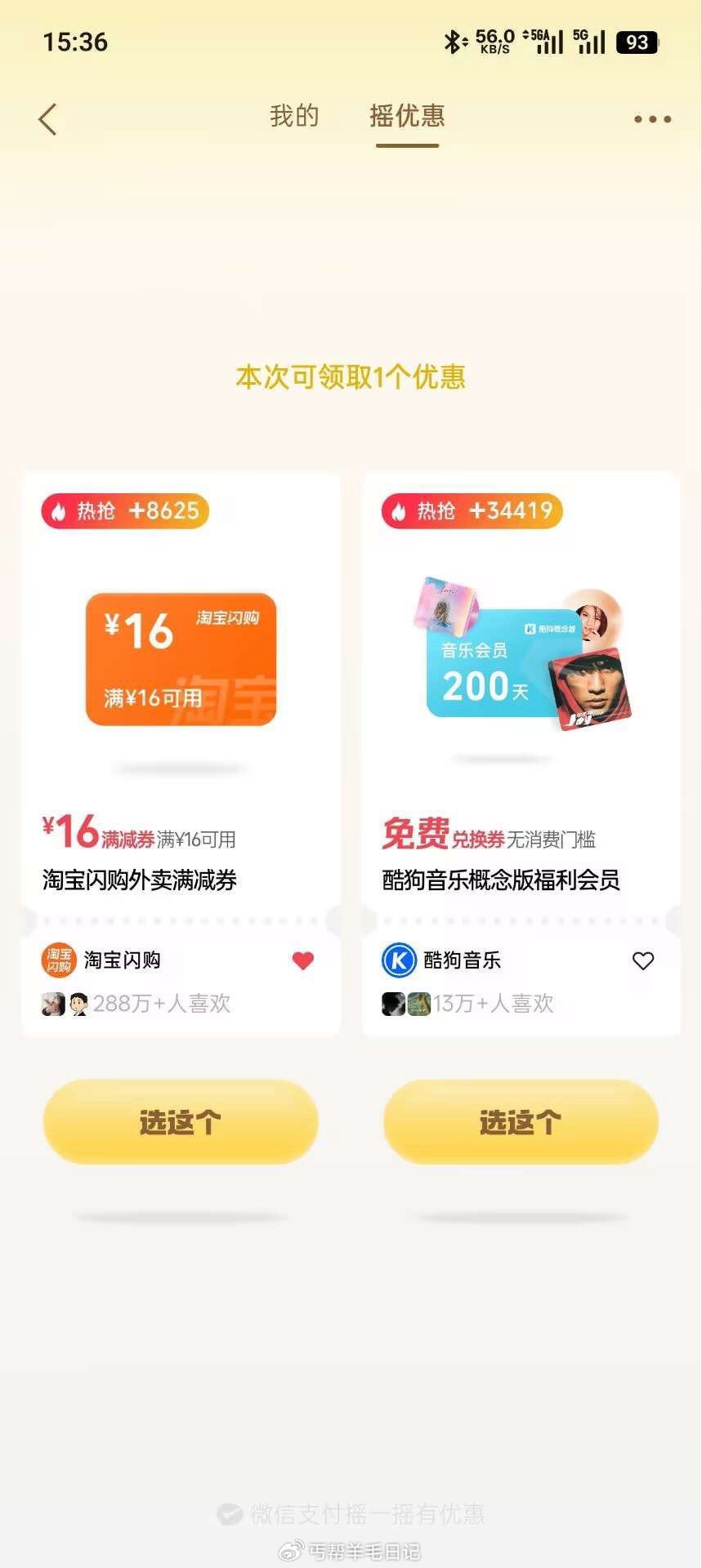Screen dimensions: 702x1568
Task: Select the 摇优惠 tab
Action: pyautogui.click(x=407, y=116)
